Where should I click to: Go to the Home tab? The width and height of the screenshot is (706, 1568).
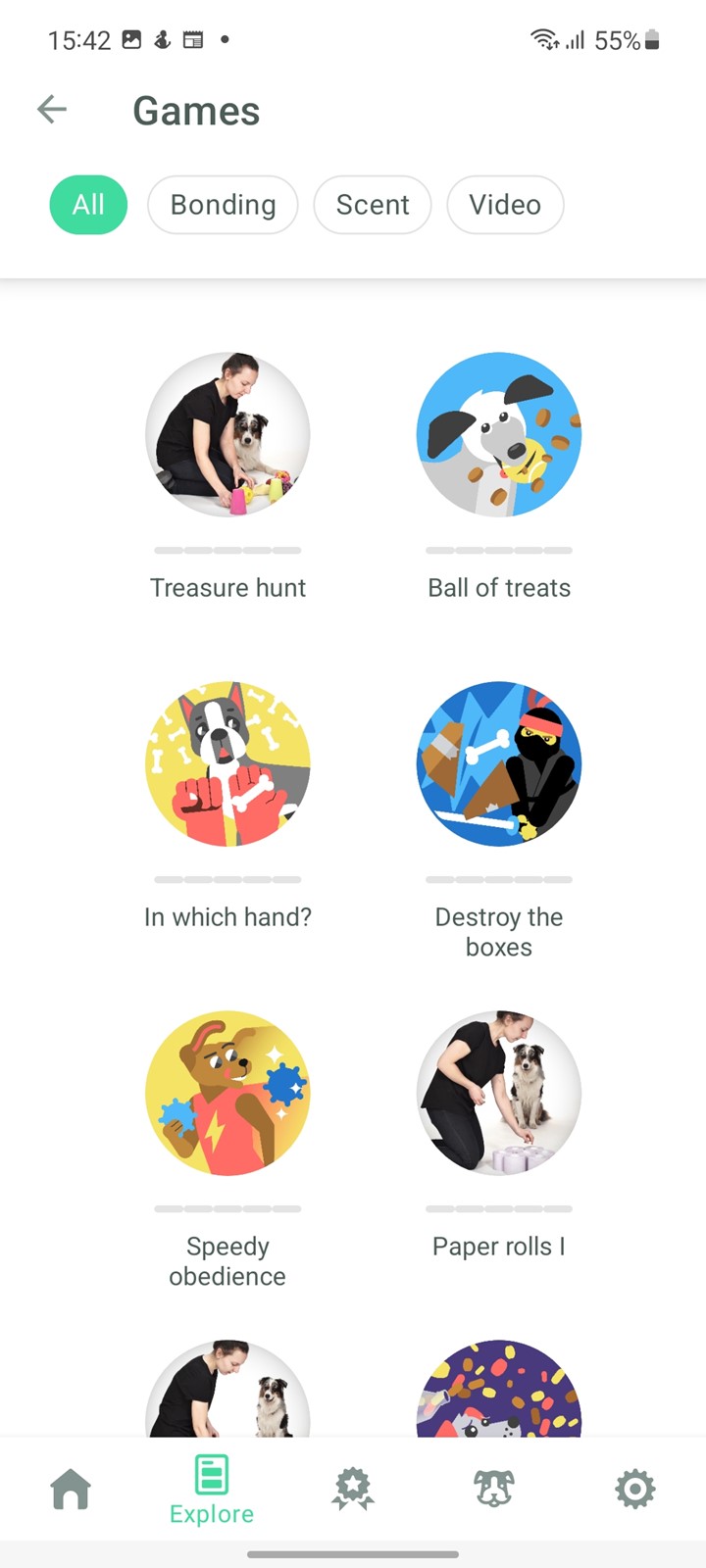[71, 1490]
